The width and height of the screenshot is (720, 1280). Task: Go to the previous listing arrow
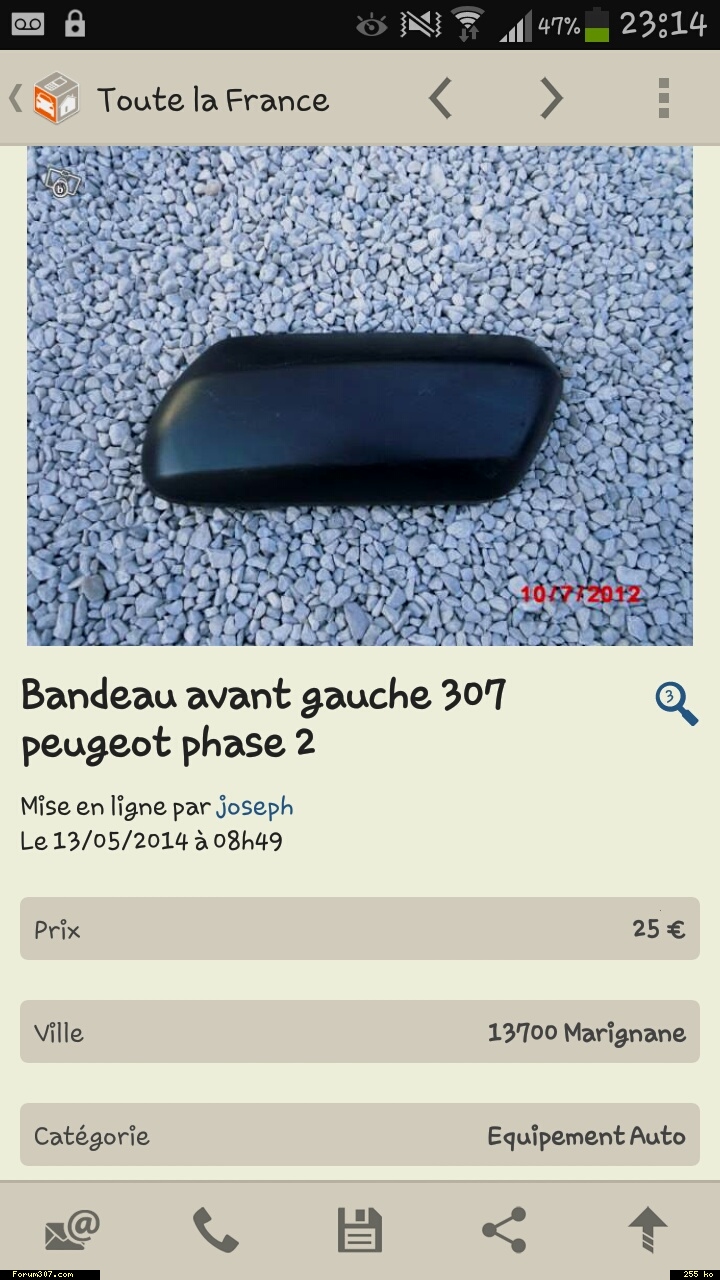(440, 99)
